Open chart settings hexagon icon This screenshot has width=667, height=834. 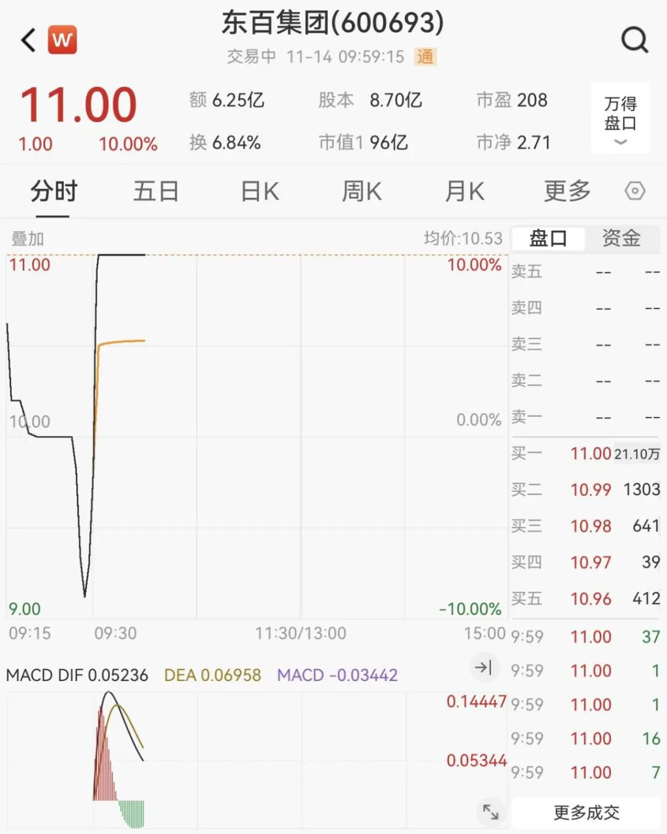pos(635,191)
